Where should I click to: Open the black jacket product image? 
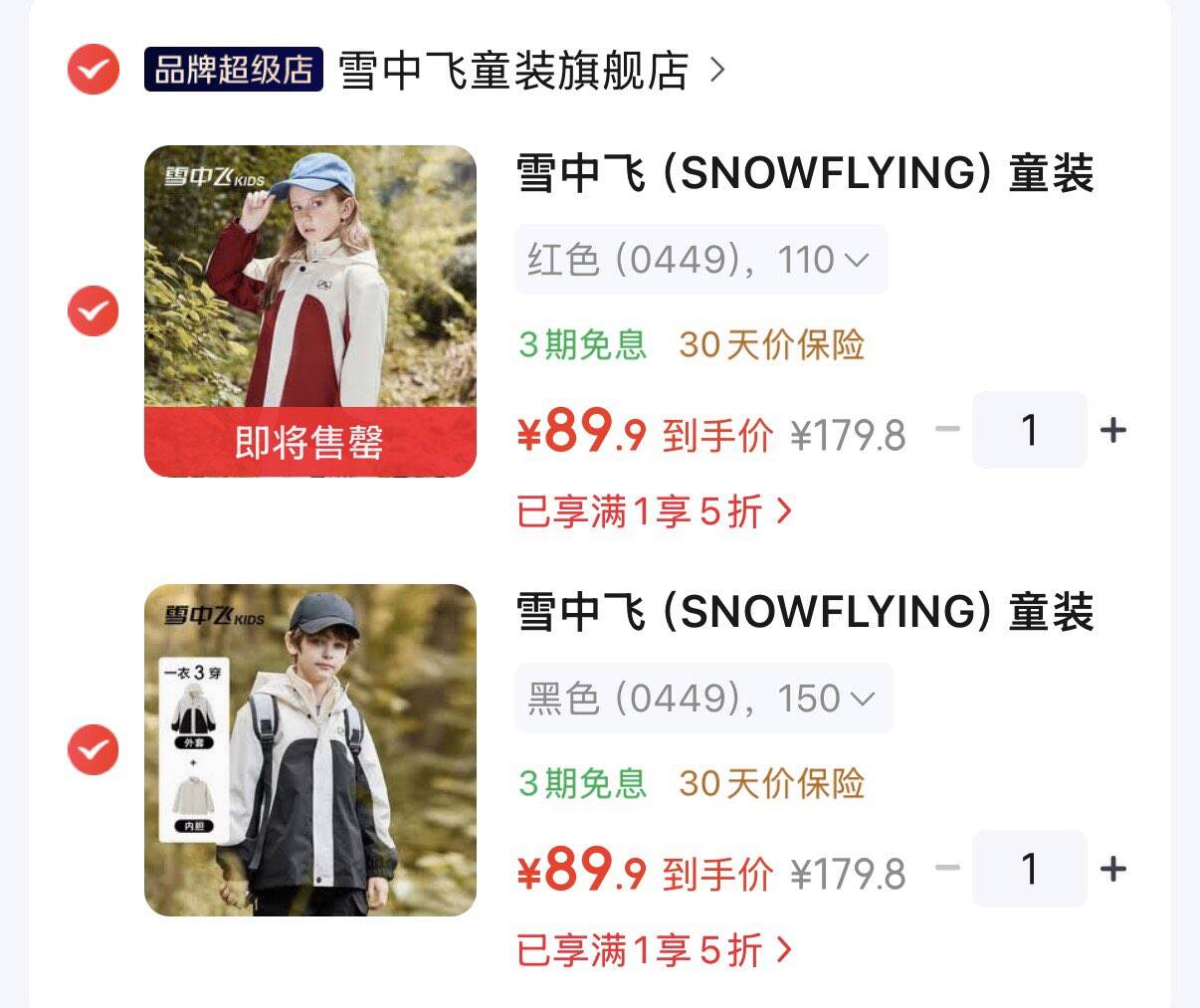[x=310, y=749]
